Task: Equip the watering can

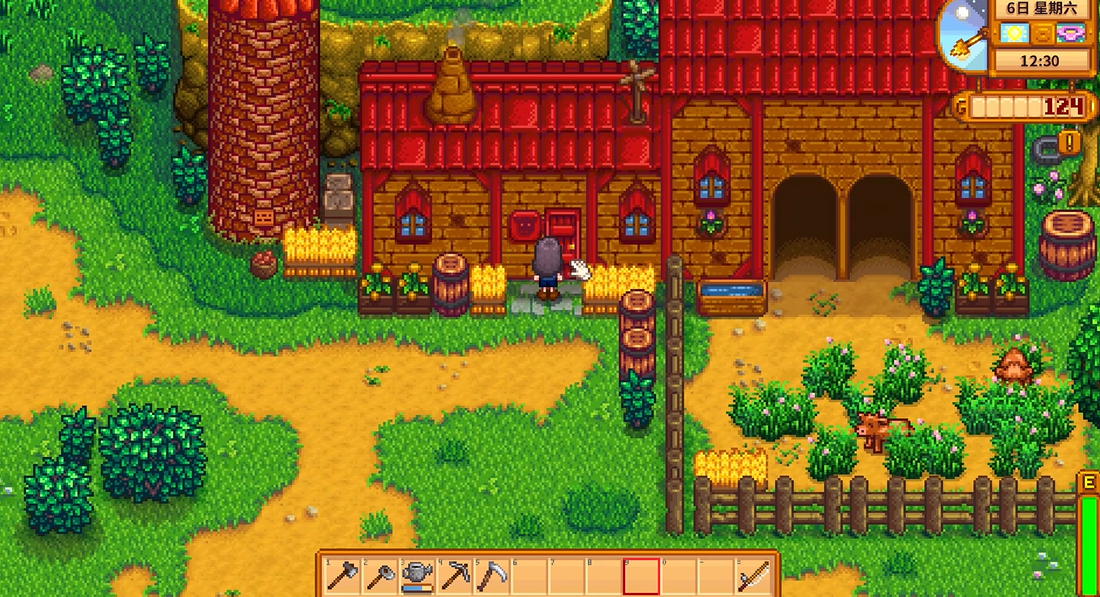Action: click(x=417, y=576)
